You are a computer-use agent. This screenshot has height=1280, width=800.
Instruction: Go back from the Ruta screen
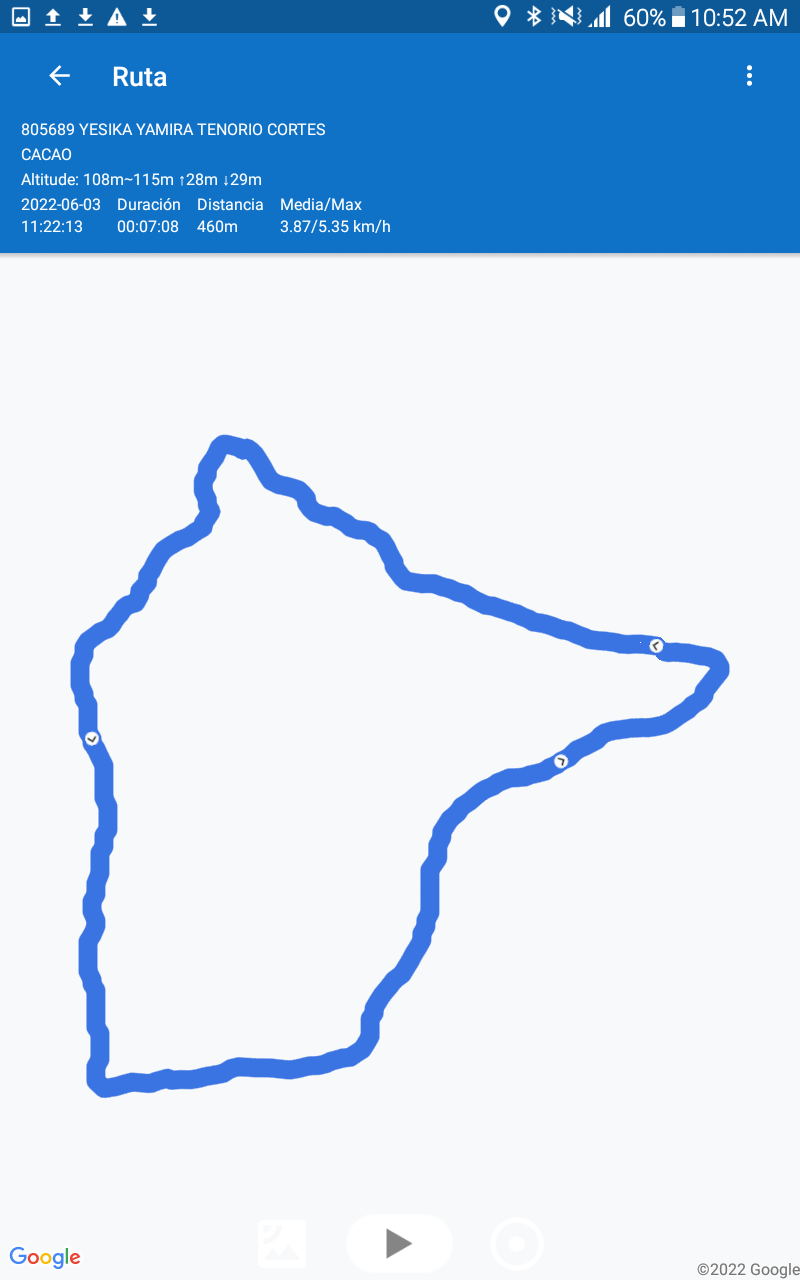point(60,76)
